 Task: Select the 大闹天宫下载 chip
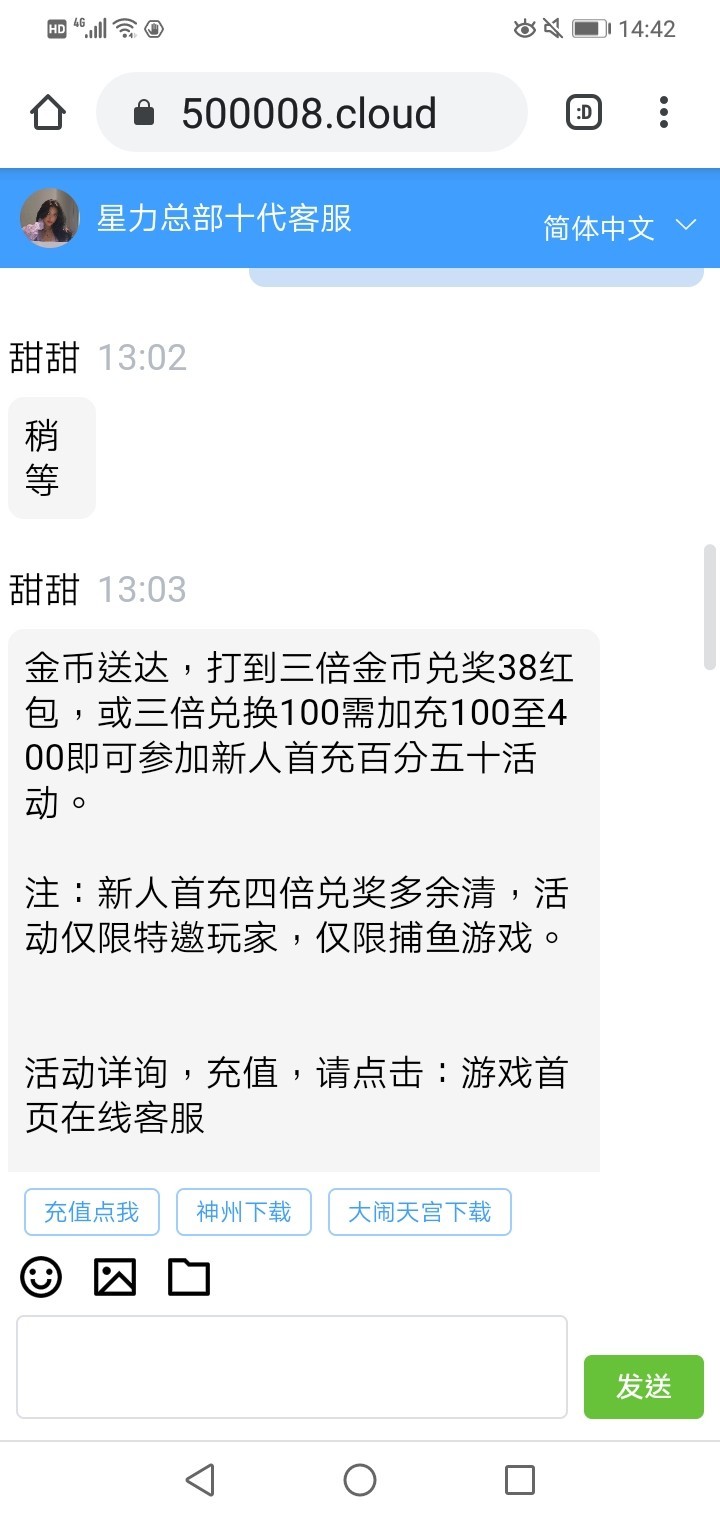click(x=420, y=1212)
